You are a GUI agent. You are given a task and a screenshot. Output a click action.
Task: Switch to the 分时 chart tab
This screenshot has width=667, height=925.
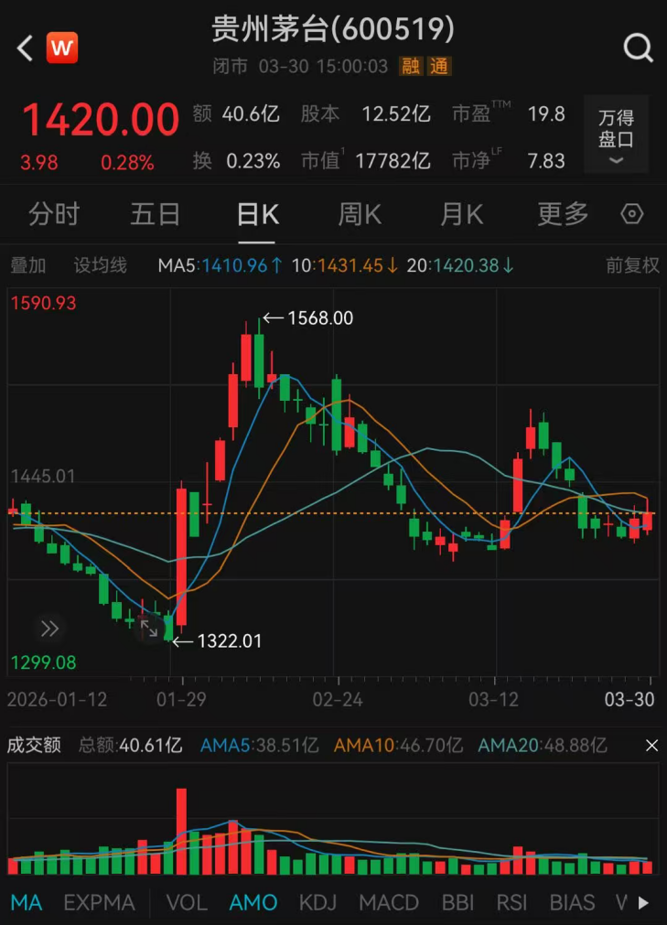(x=54, y=214)
